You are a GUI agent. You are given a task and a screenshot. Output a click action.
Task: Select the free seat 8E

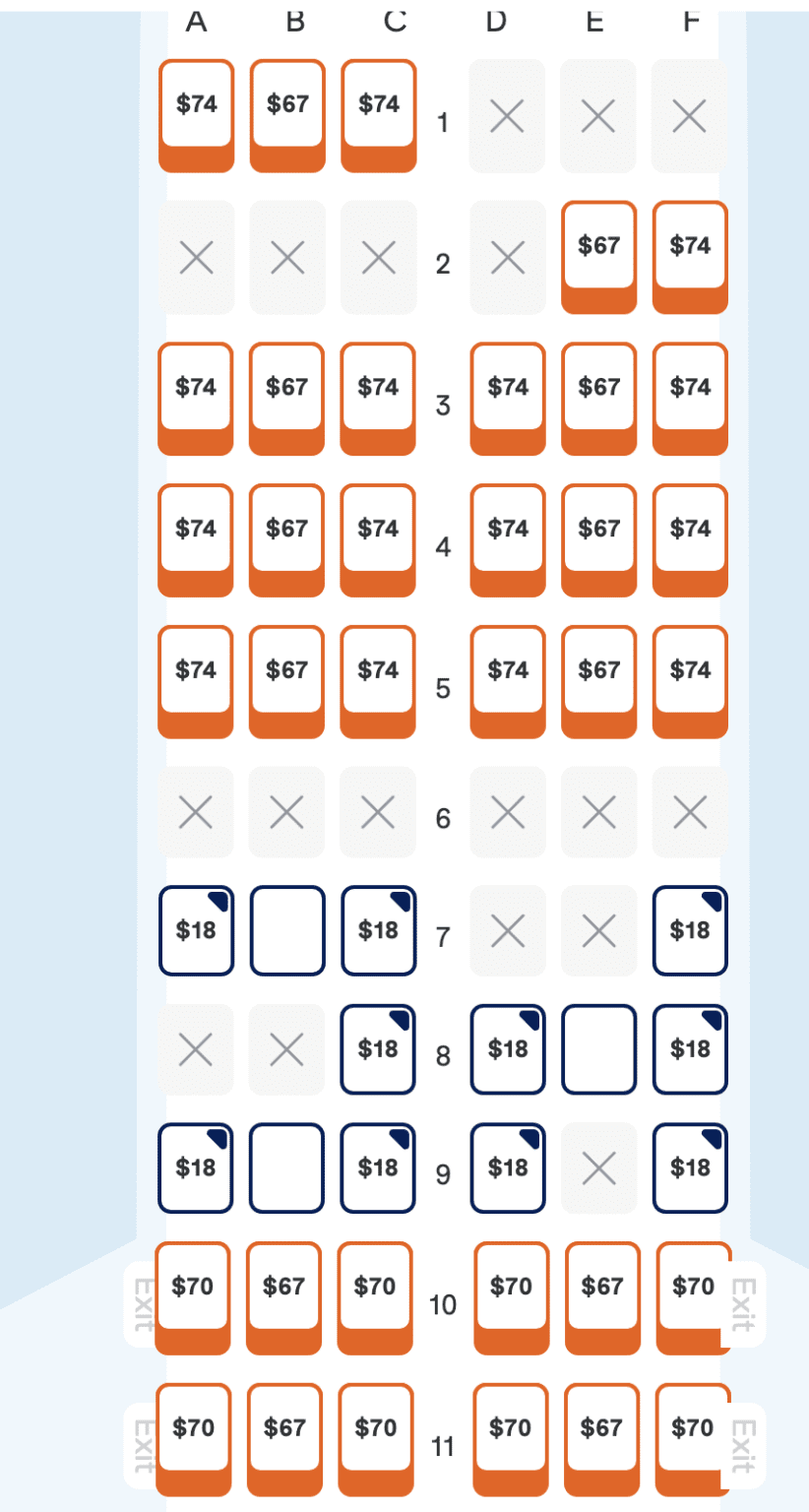coord(598,1048)
